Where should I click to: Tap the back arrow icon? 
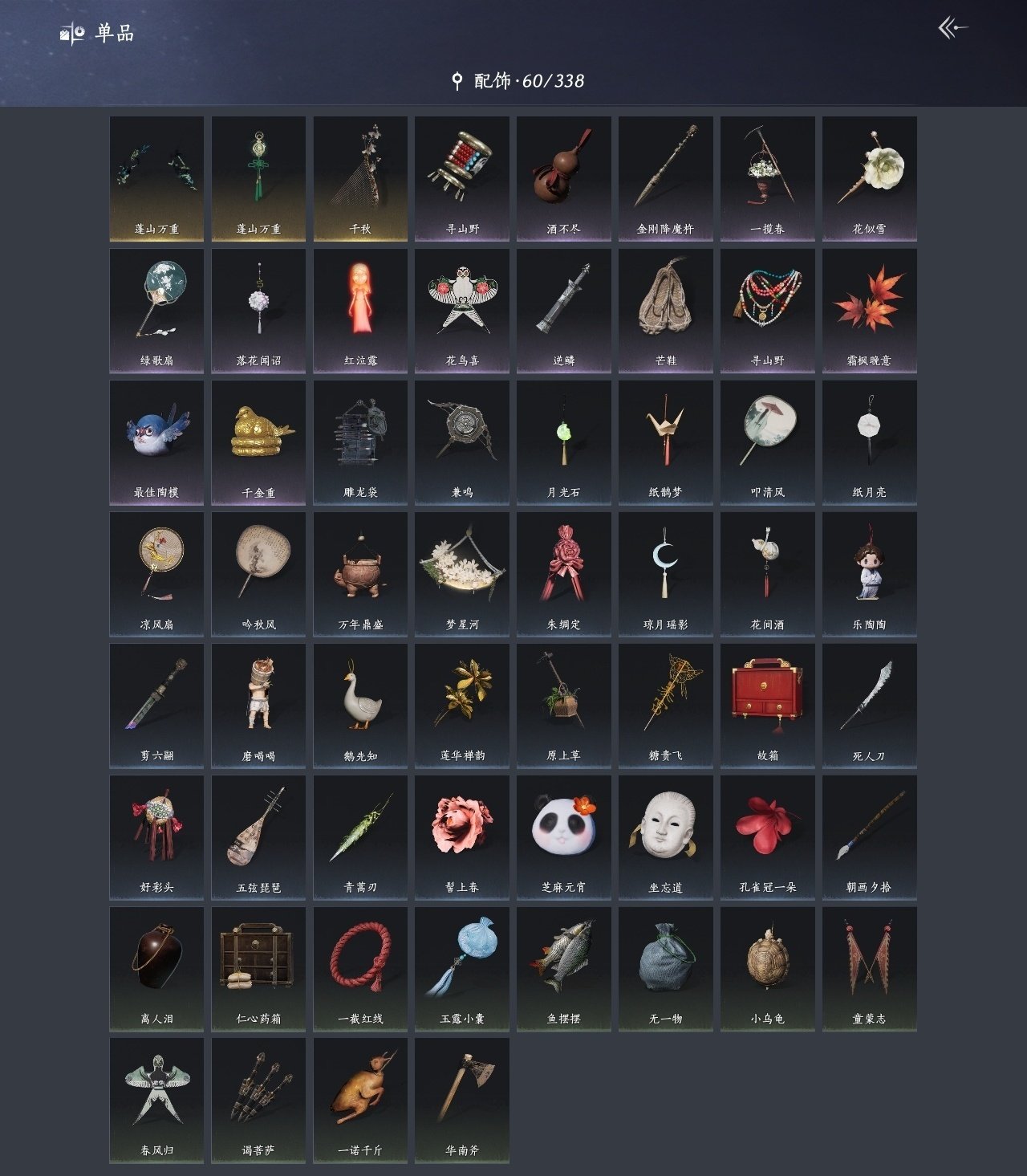[x=952, y=29]
